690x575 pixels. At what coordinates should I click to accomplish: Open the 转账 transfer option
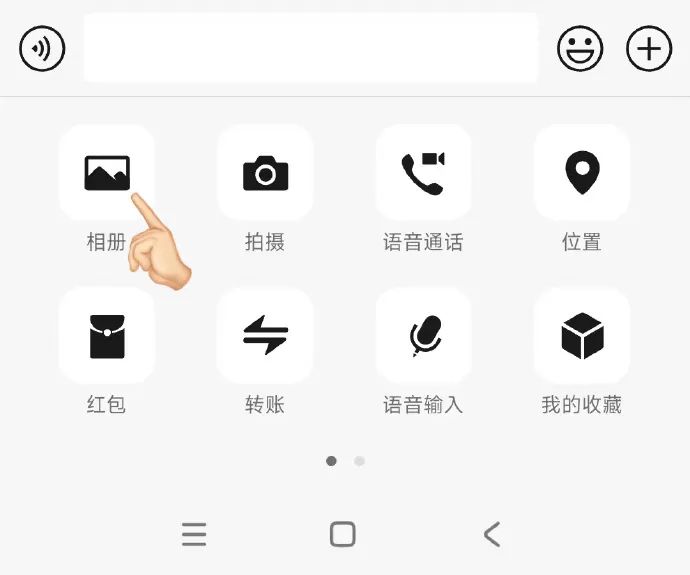coord(265,336)
